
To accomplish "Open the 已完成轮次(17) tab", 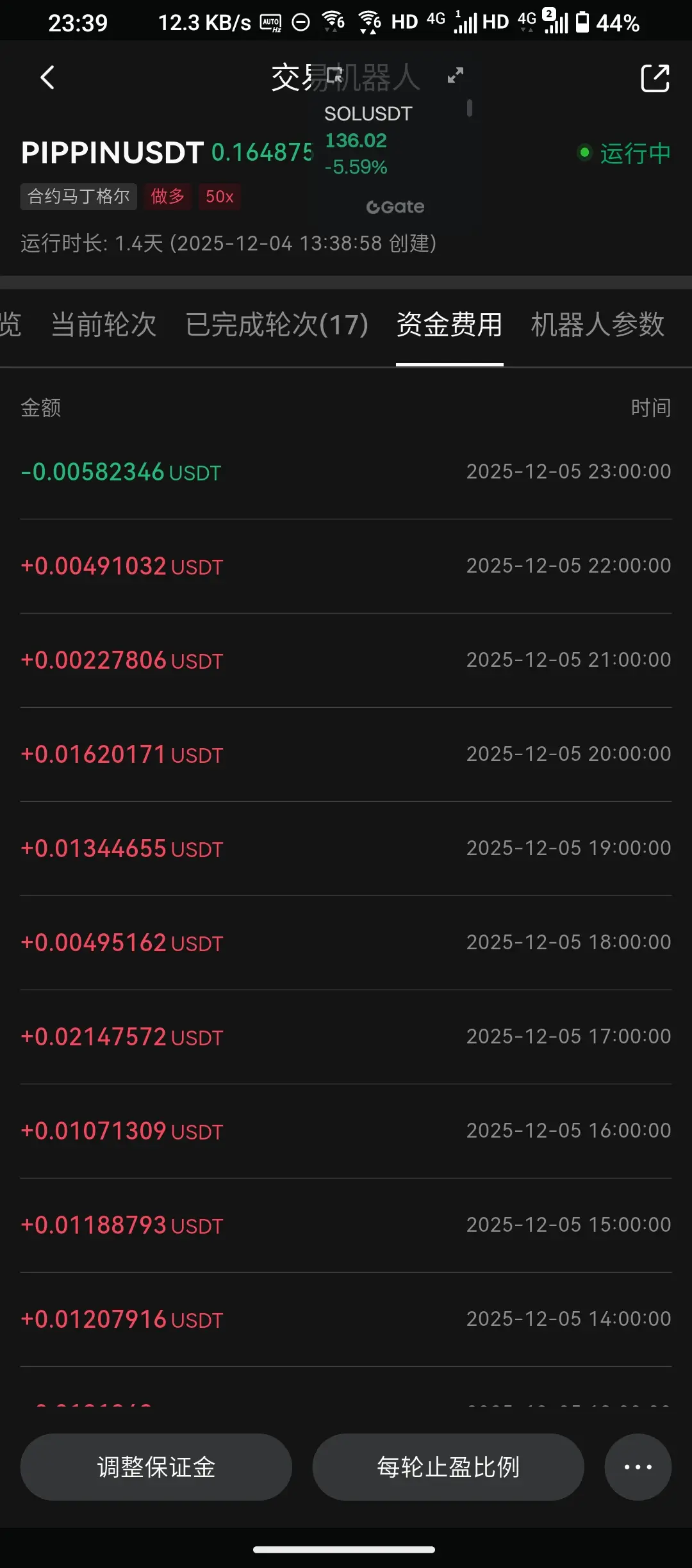I will [277, 324].
